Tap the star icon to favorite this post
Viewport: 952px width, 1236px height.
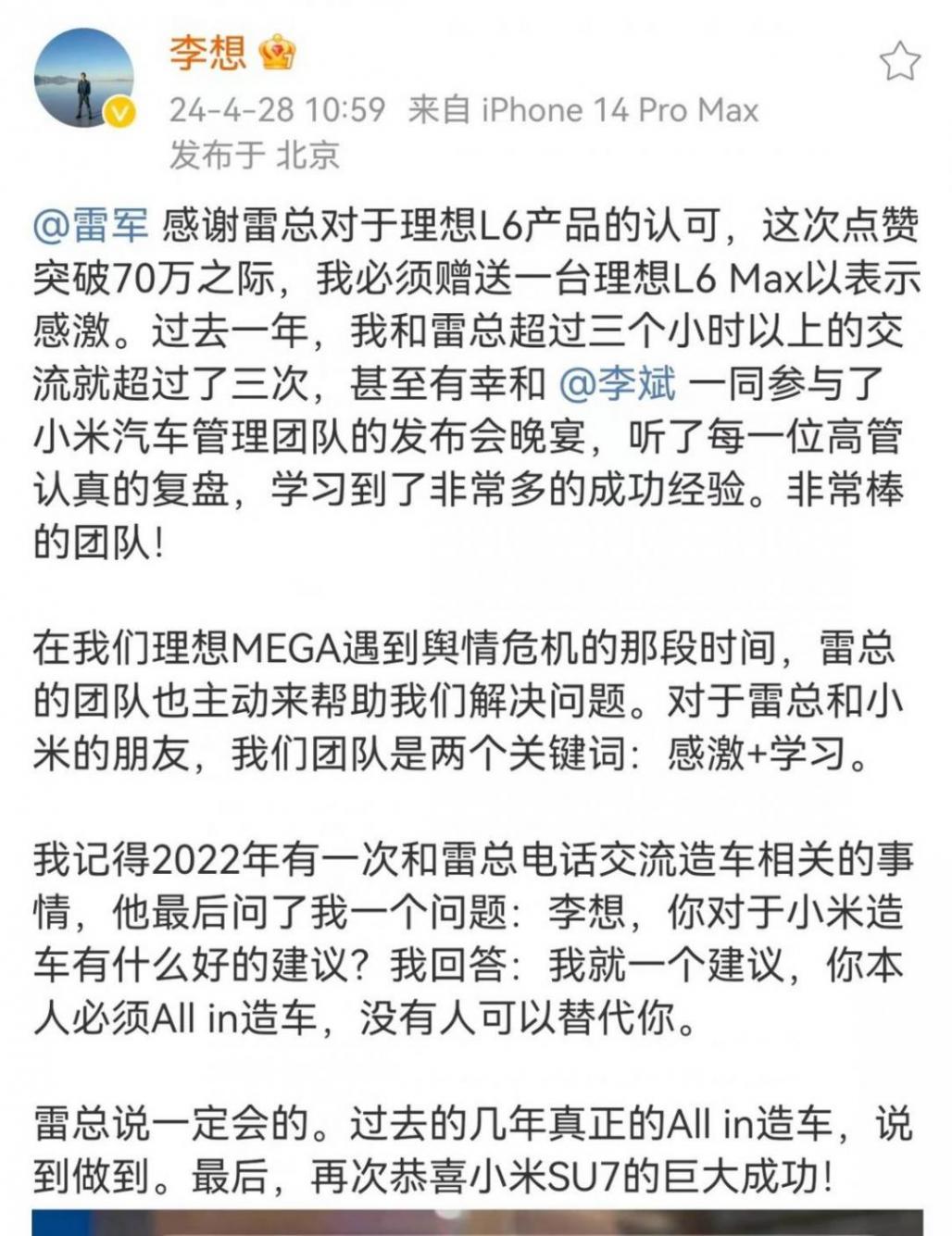pos(898,62)
